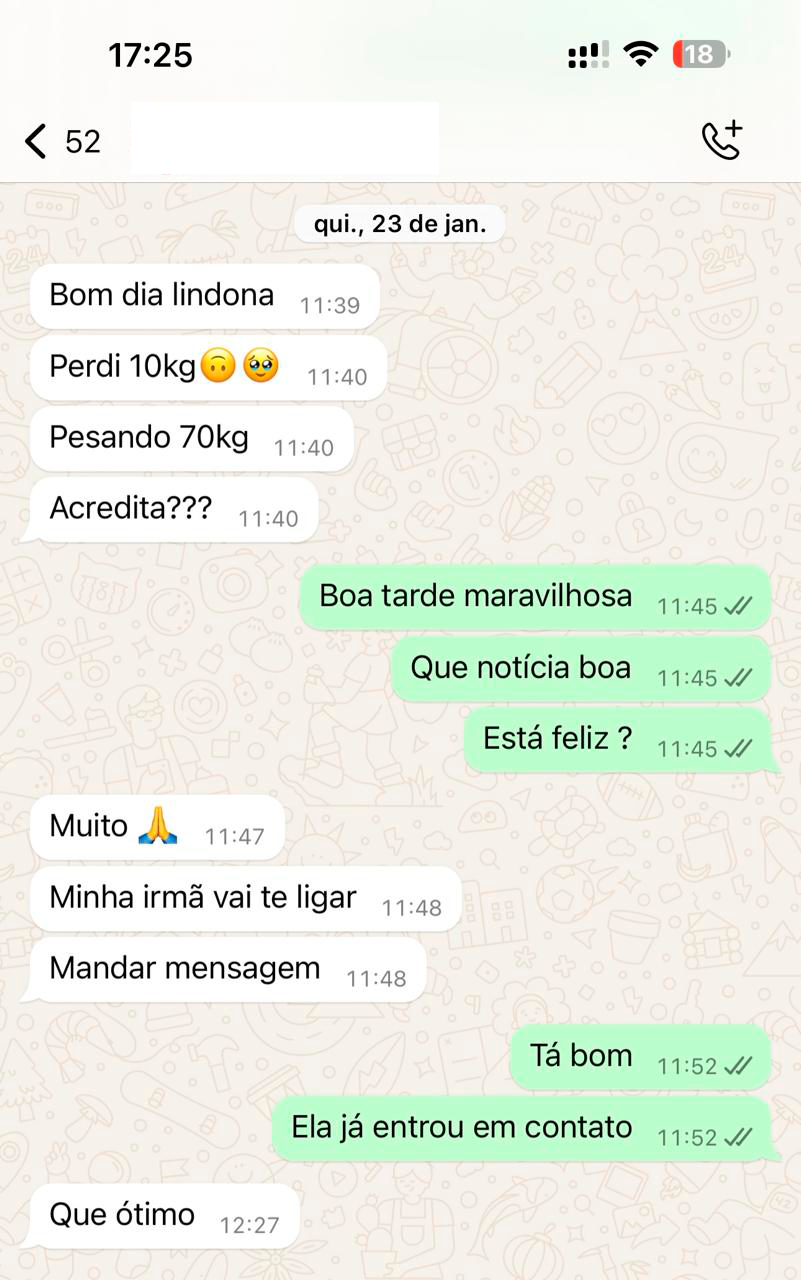
Task: Tap the low battery indicator showing 18
Action: pyautogui.click(x=700, y=55)
